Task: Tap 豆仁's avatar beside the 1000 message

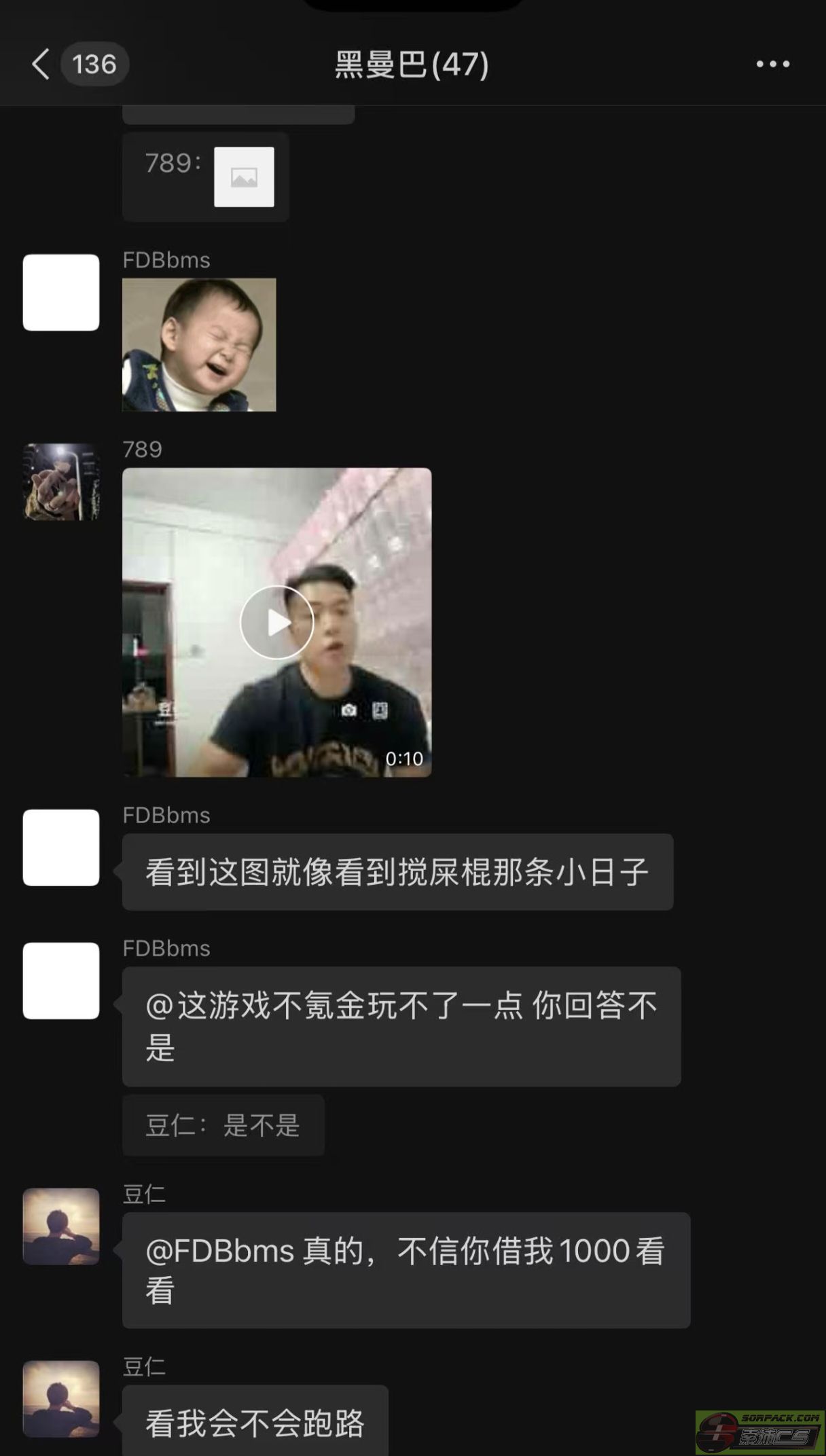Action: 61,1226
